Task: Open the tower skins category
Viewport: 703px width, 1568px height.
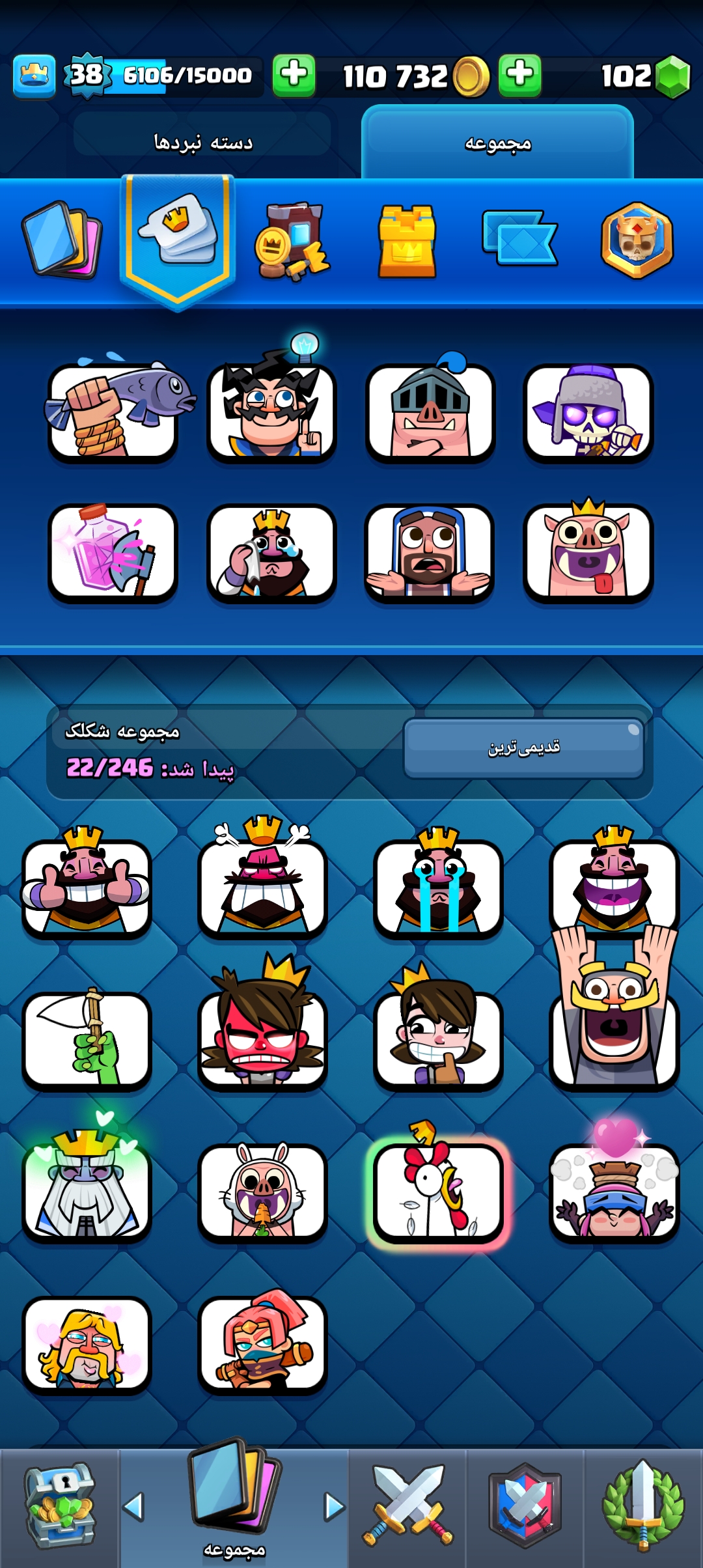Action: coord(407,241)
